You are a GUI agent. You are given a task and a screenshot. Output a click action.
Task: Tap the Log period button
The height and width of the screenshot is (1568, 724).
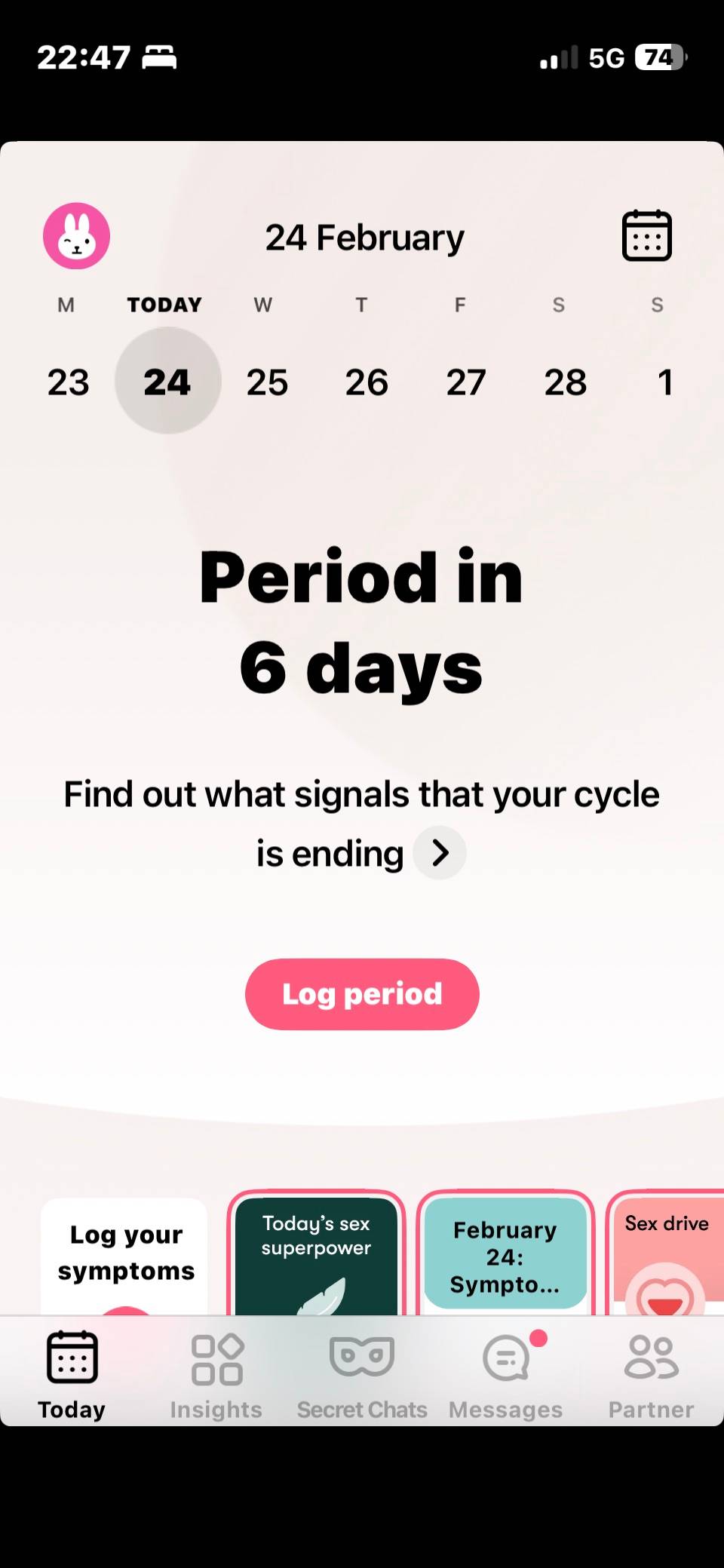pos(362,994)
